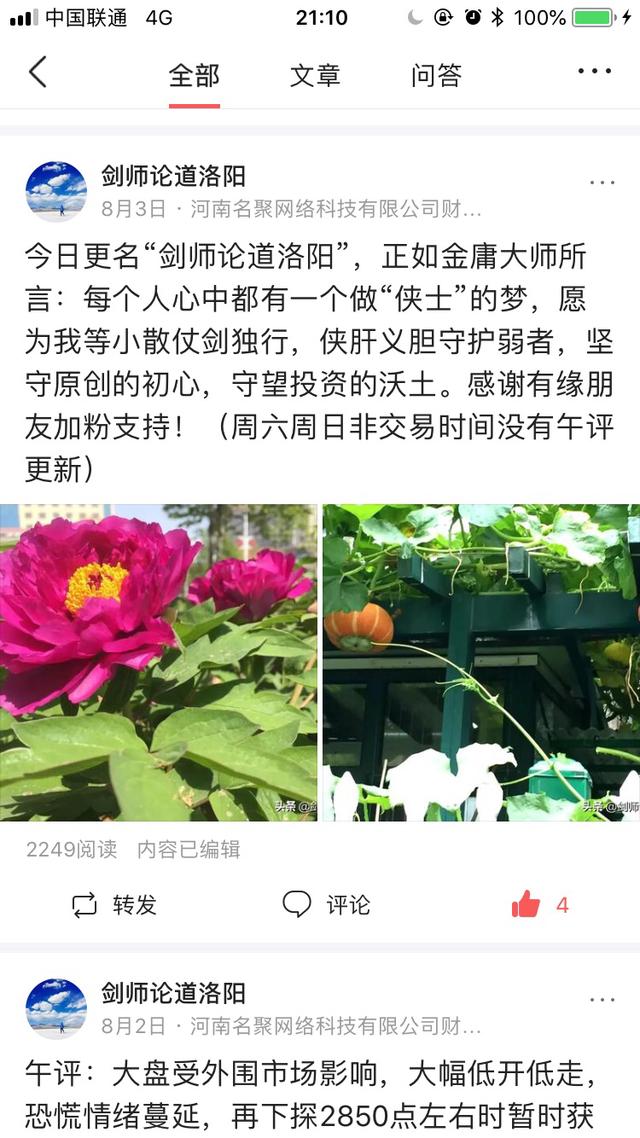Switch to the 文章 tab
The height and width of the screenshot is (1138, 640).
click(315, 76)
